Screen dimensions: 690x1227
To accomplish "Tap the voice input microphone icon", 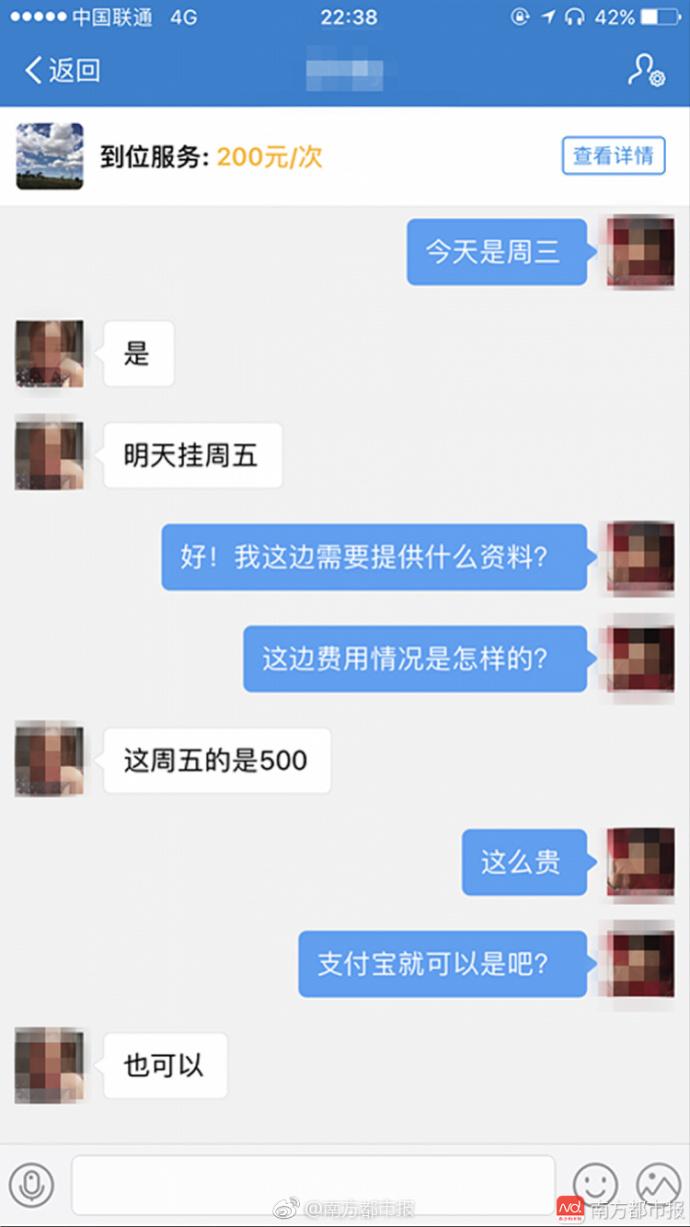I will [31, 1186].
